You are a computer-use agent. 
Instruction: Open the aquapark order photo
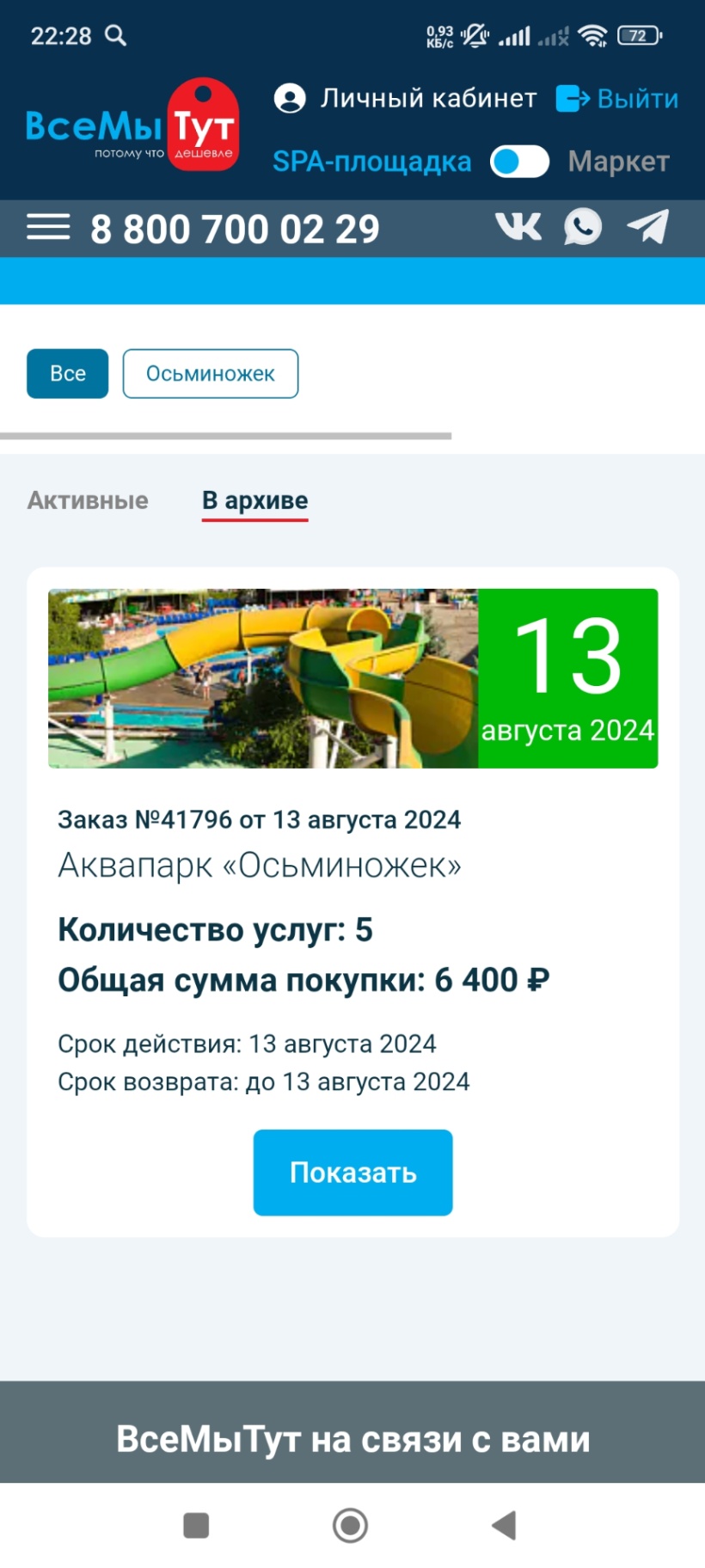[x=263, y=678]
